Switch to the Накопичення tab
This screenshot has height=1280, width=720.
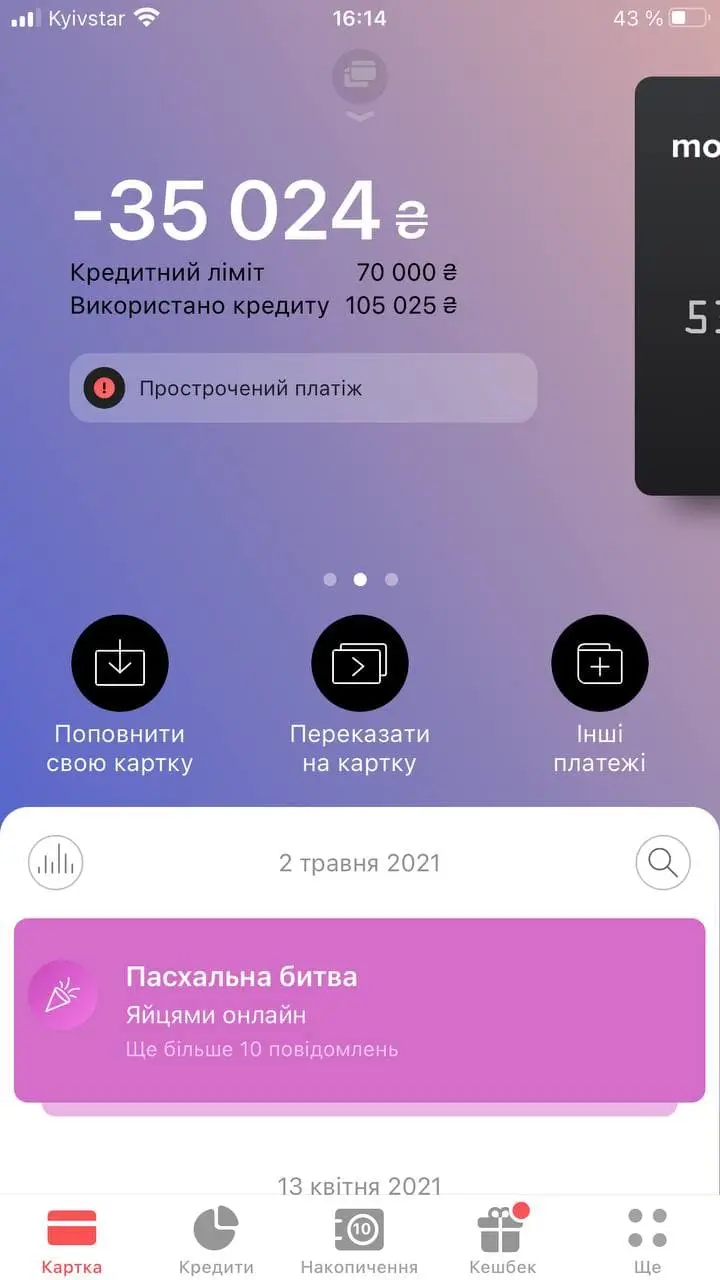pos(359,1240)
